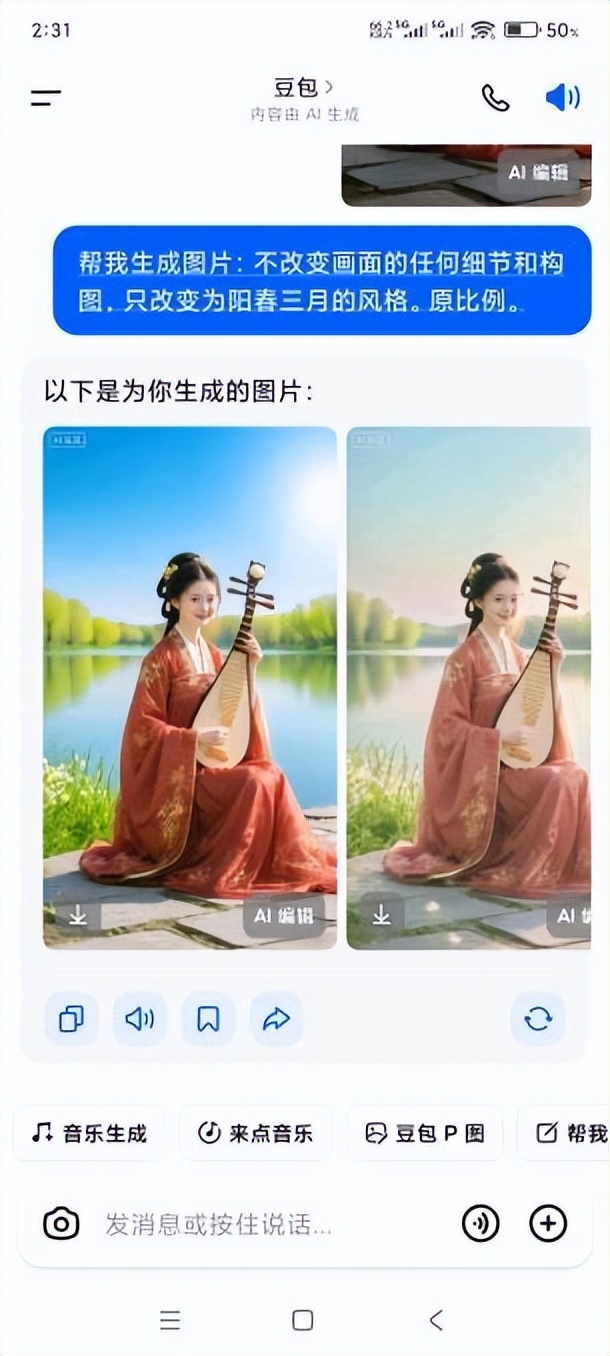Open the camera from the input bar
610x1356 pixels.
coord(61,1223)
